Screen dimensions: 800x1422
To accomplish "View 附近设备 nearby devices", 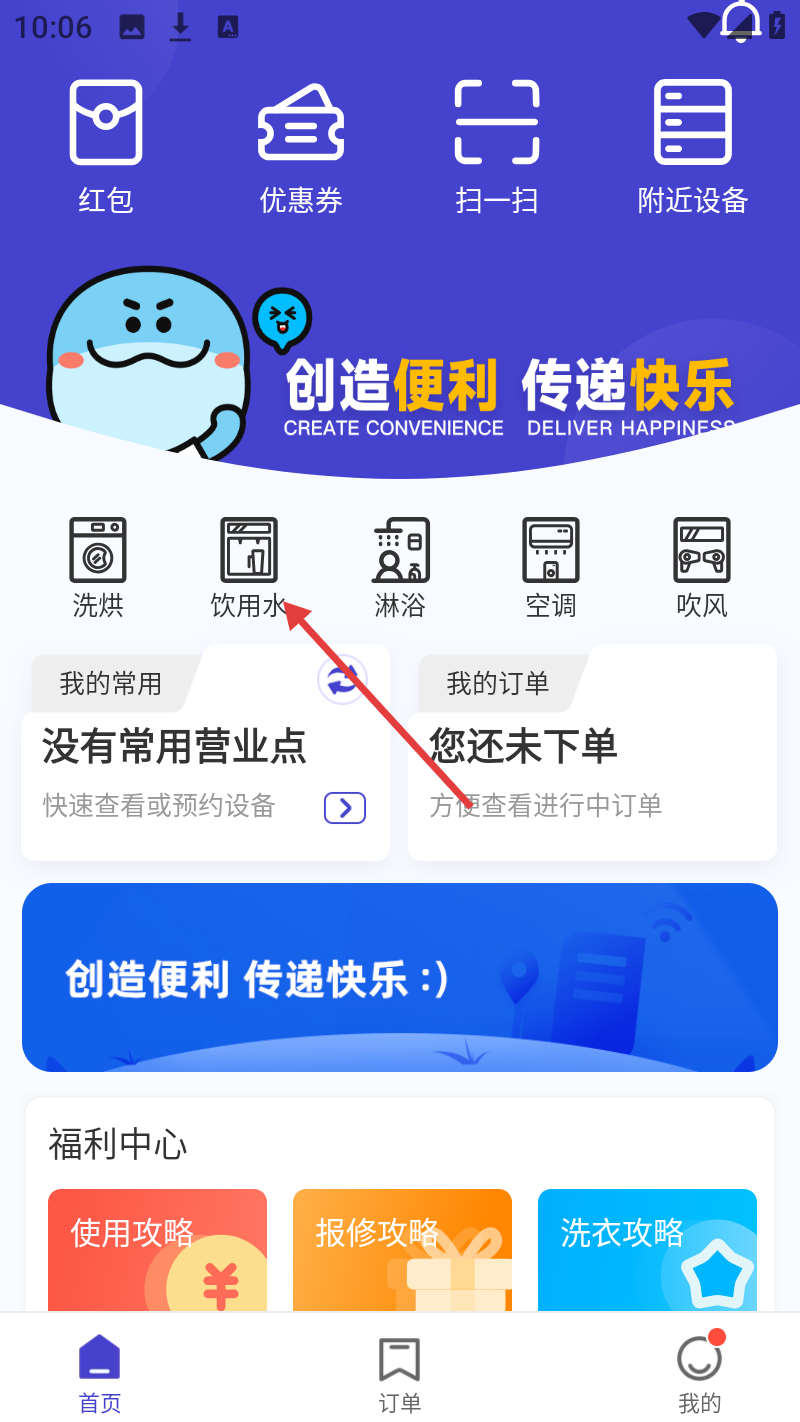I will pyautogui.click(x=693, y=146).
